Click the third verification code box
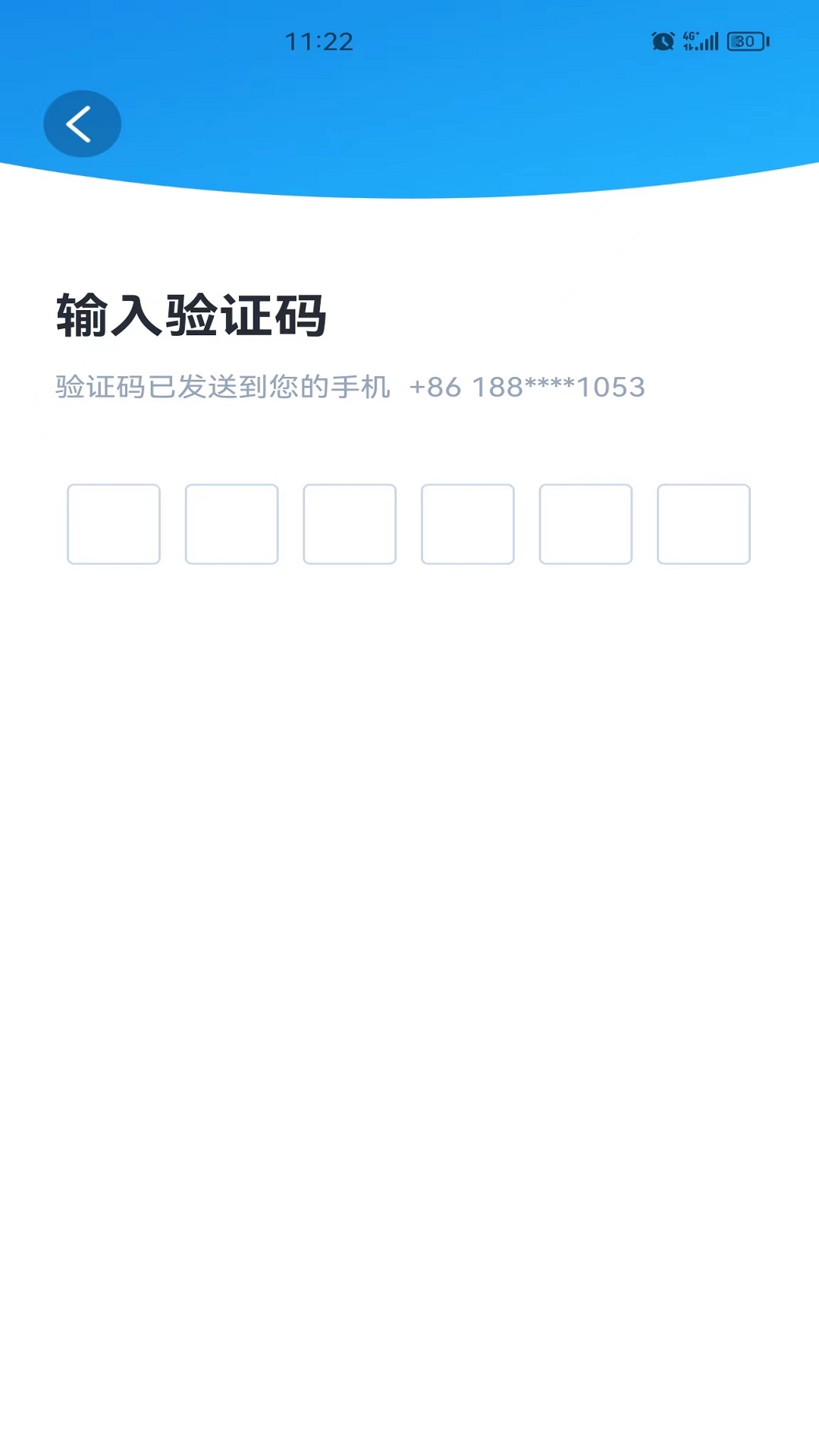This screenshot has height=1456, width=819. click(x=350, y=525)
